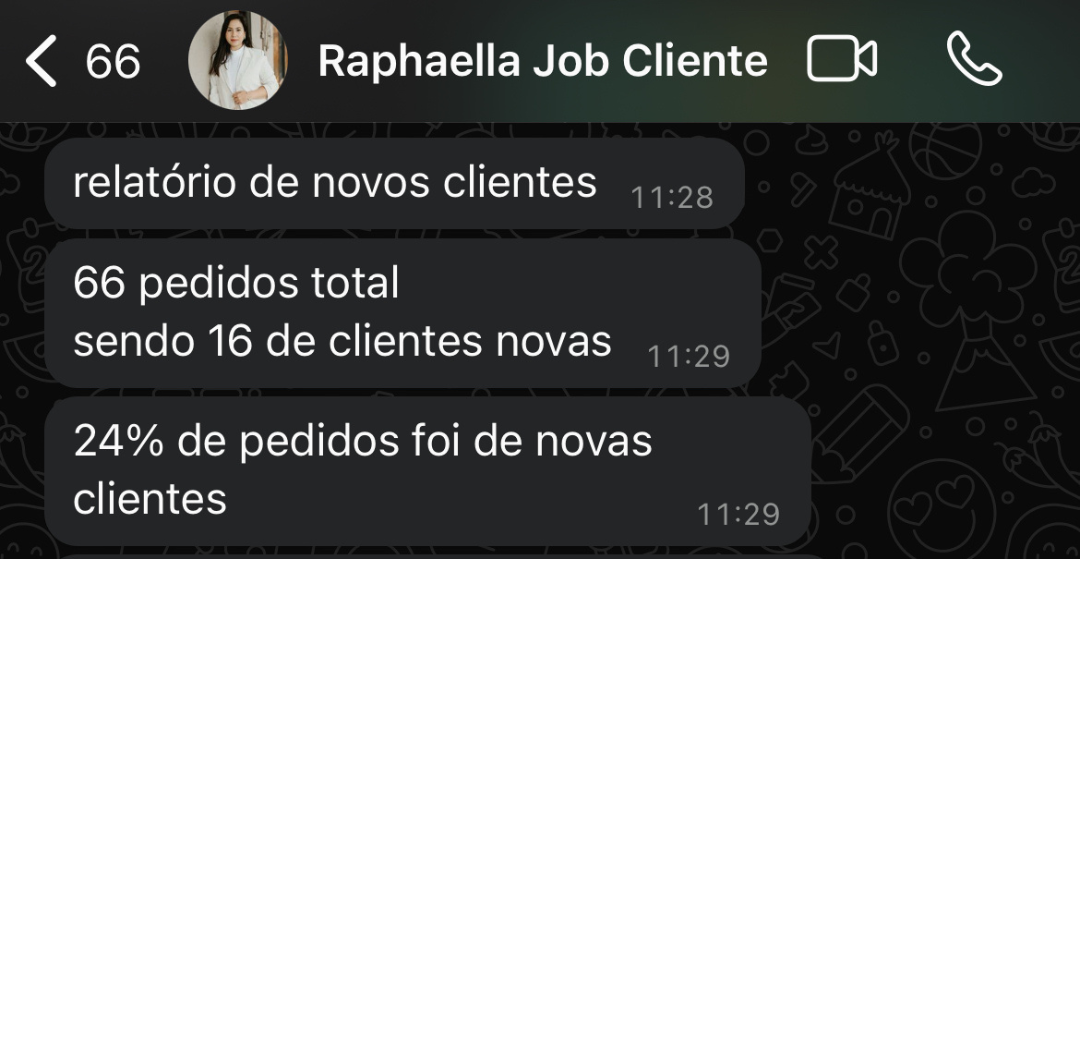Image resolution: width=1080 pixels, height=1060 pixels.
Task: Start a voice call with Raphaella
Action: 974,60
